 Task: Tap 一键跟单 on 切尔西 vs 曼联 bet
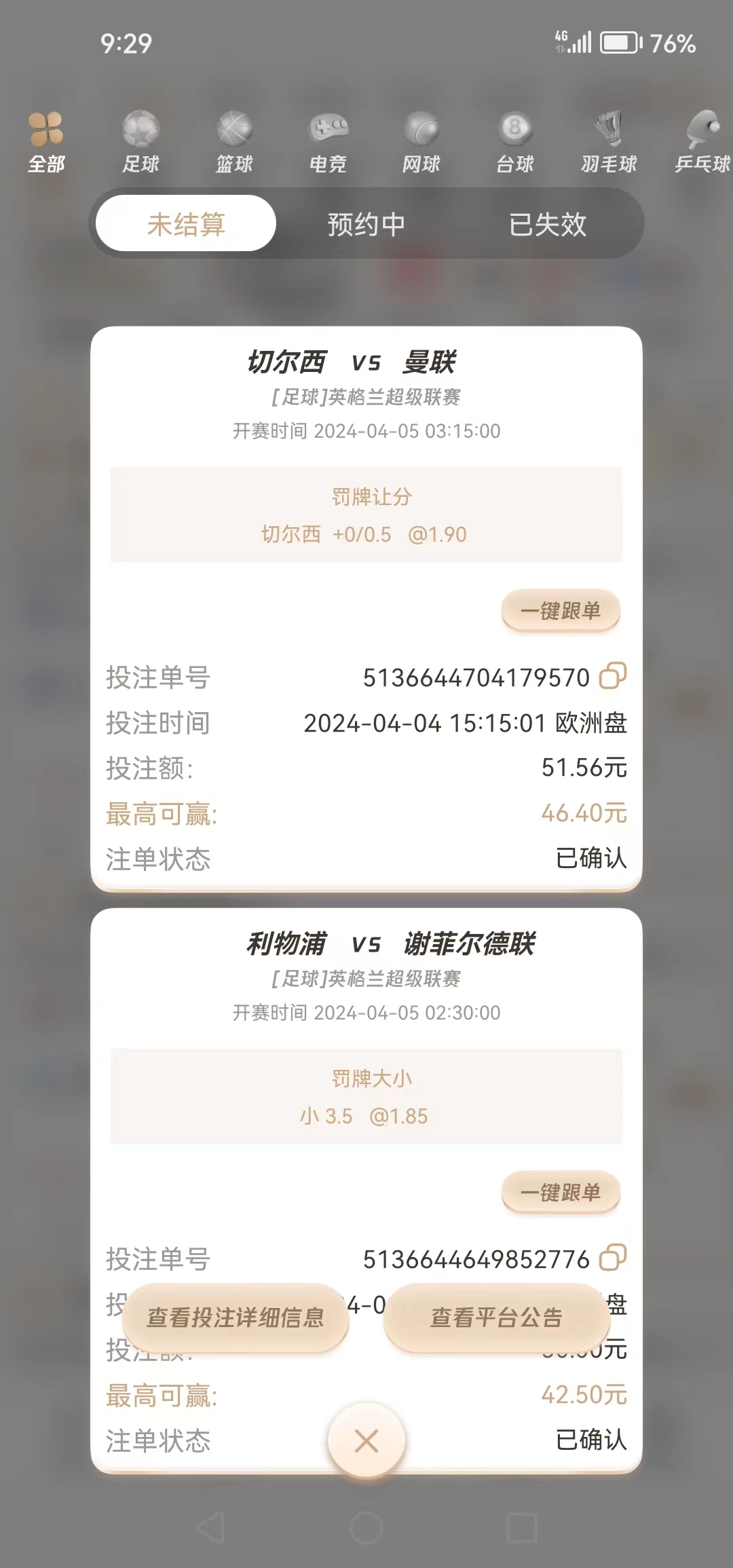point(561,611)
